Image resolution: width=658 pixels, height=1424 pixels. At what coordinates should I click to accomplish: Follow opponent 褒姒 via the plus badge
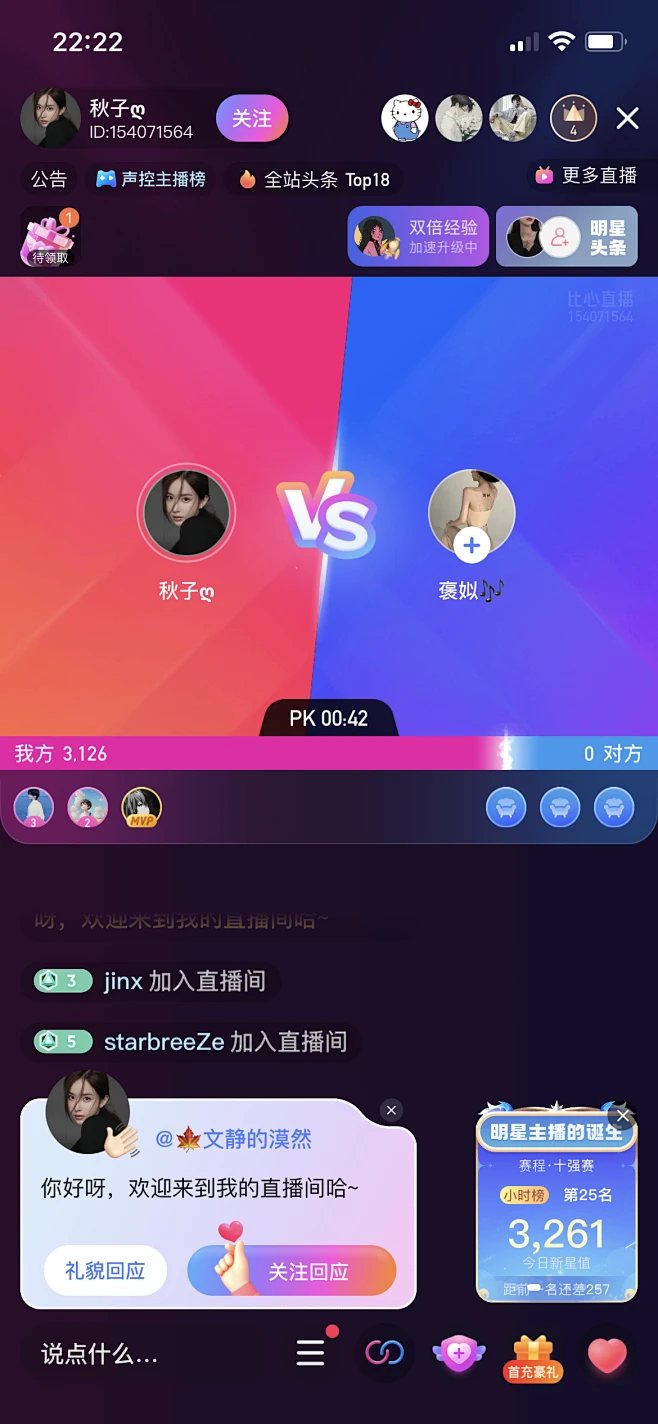coord(472,545)
